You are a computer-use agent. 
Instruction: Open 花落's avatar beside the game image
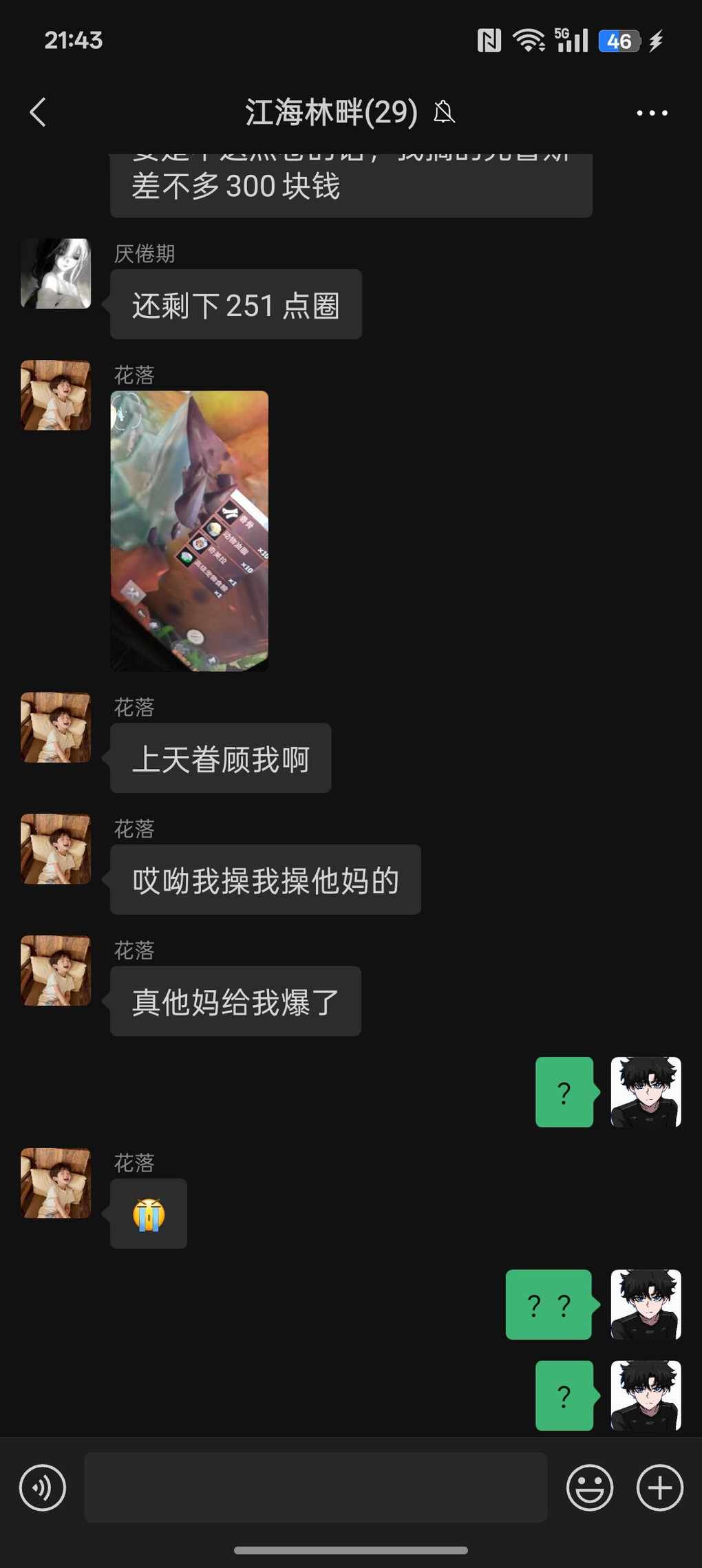pyautogui.click(x=56, y=395)
